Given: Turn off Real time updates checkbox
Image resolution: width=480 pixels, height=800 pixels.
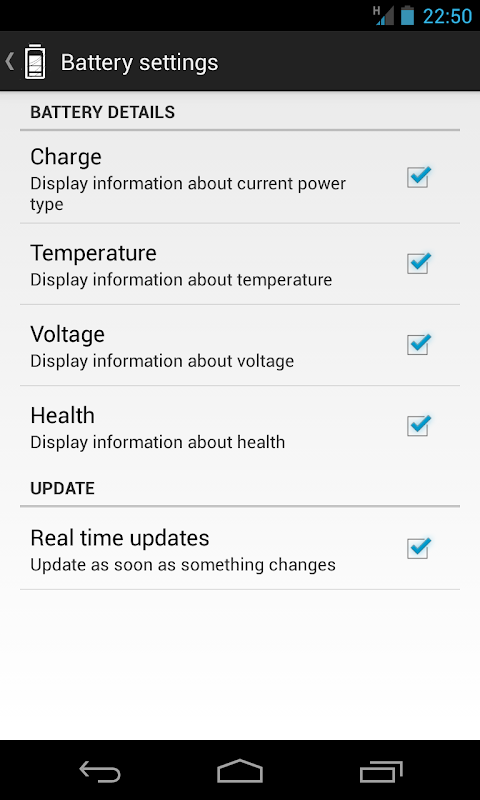Looking at the screenshot, I should tap(419, 548).
